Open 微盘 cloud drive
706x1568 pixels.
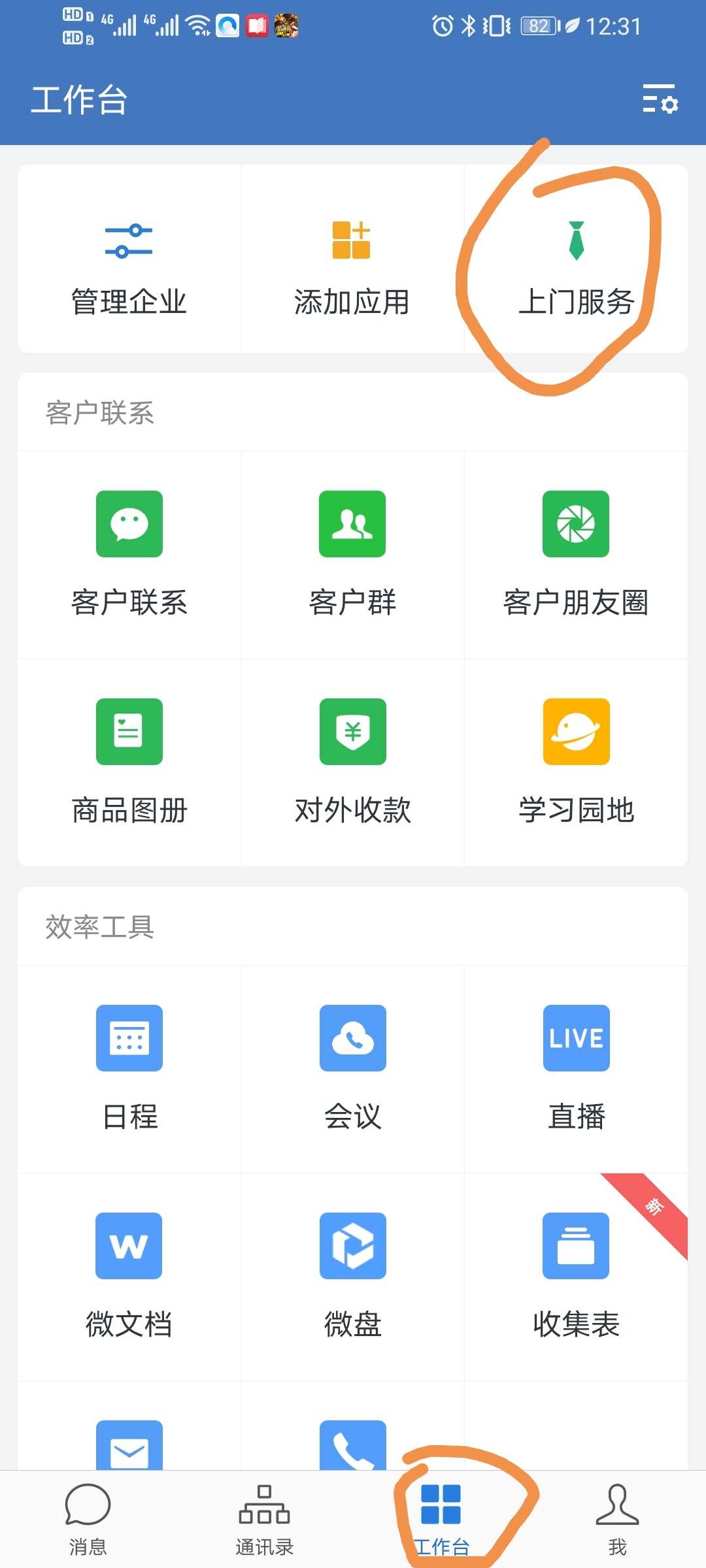pyautogui.click(x=352, y=1274)
